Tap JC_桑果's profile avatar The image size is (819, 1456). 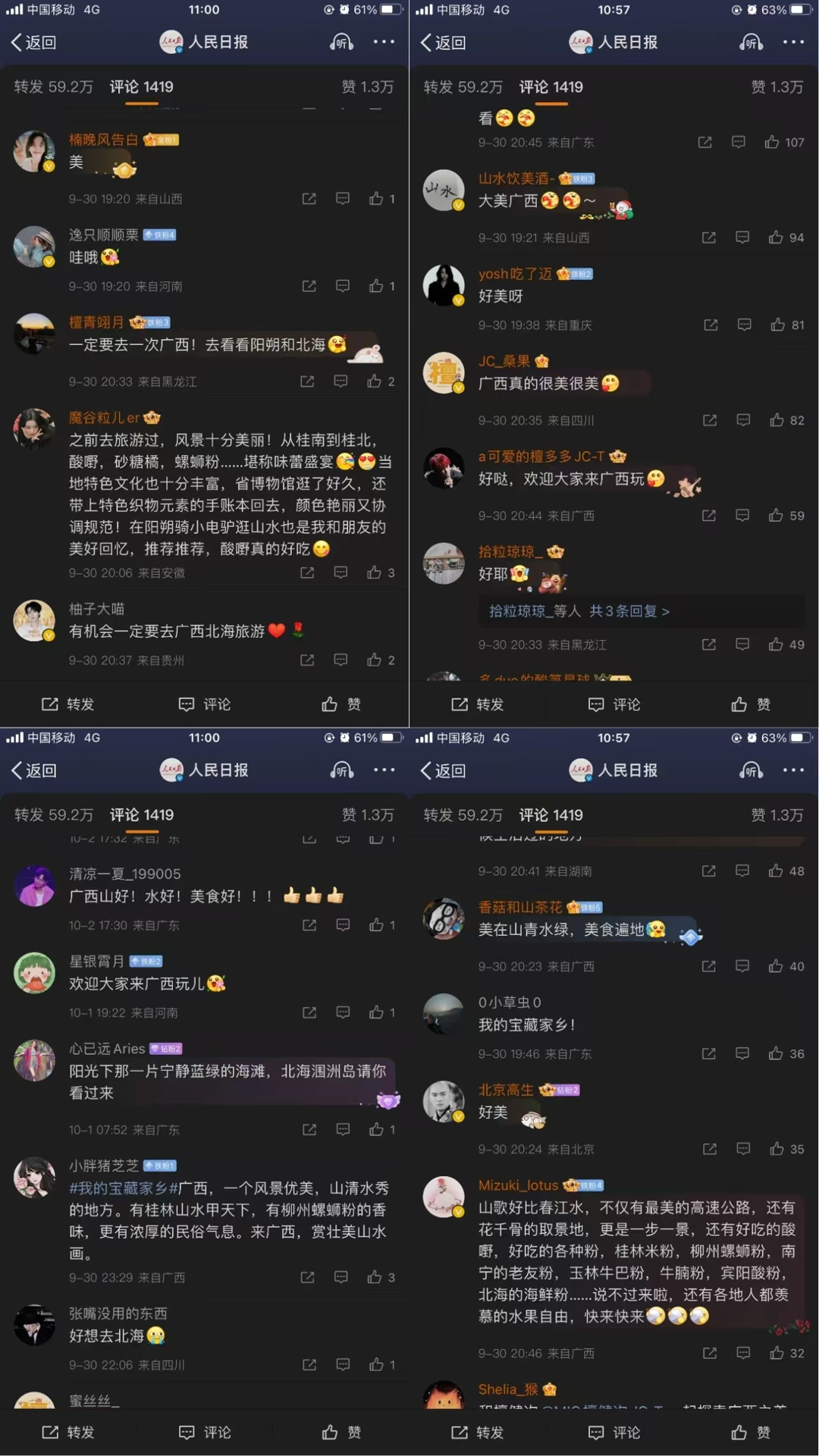[x=444, y=373]
